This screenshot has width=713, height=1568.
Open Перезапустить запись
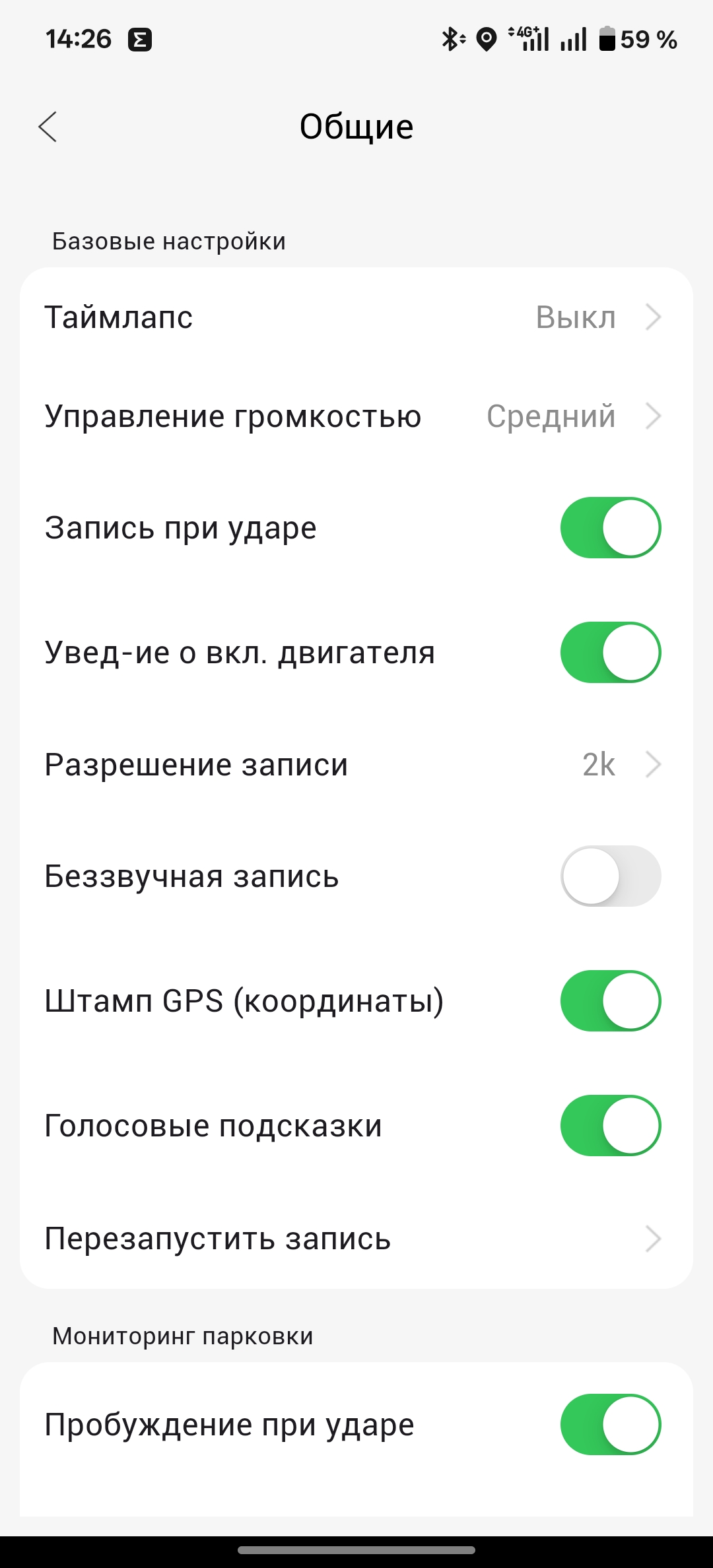click(x=356, y=1239)
